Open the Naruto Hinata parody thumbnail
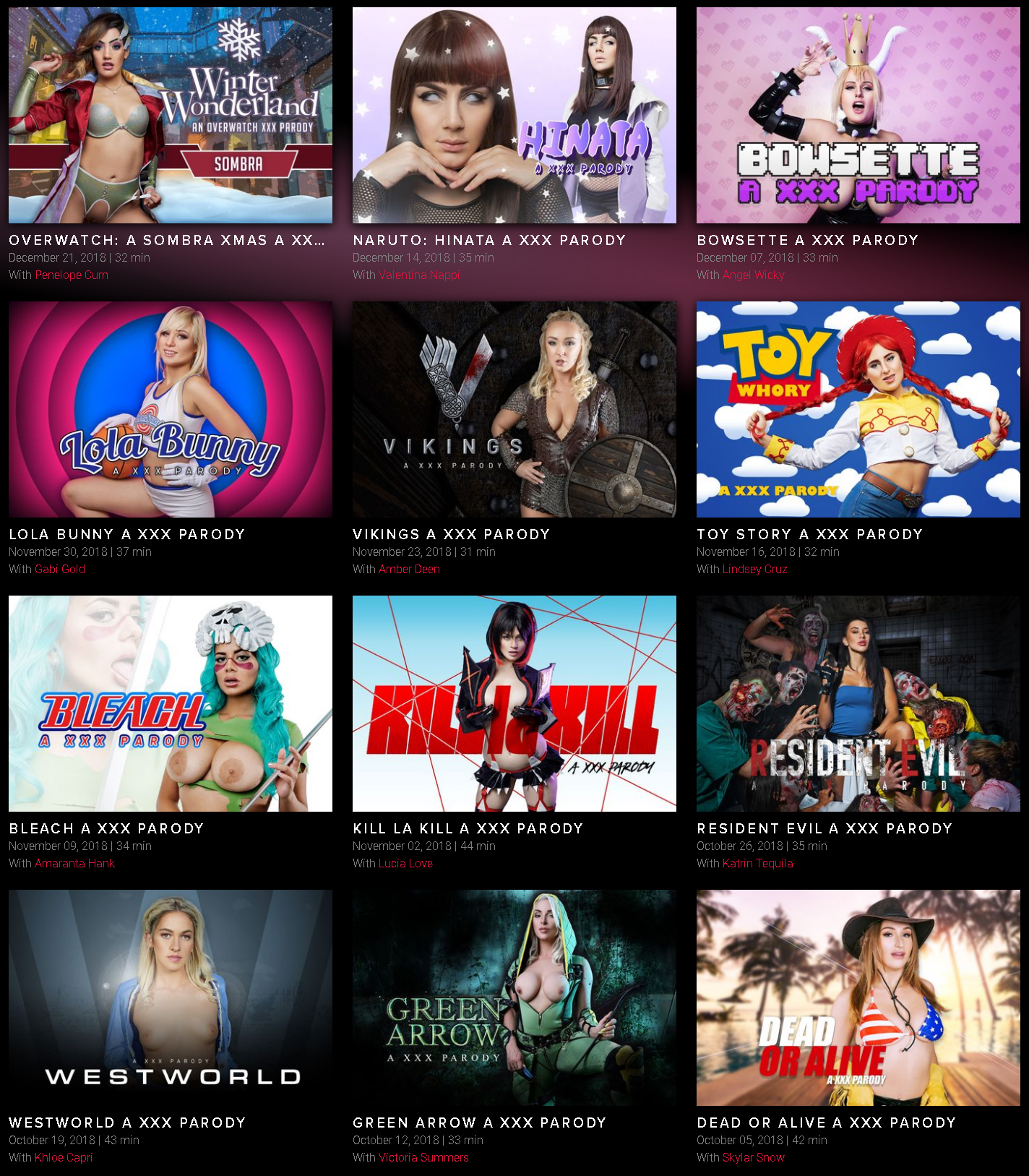 click(x=514, y=116)
